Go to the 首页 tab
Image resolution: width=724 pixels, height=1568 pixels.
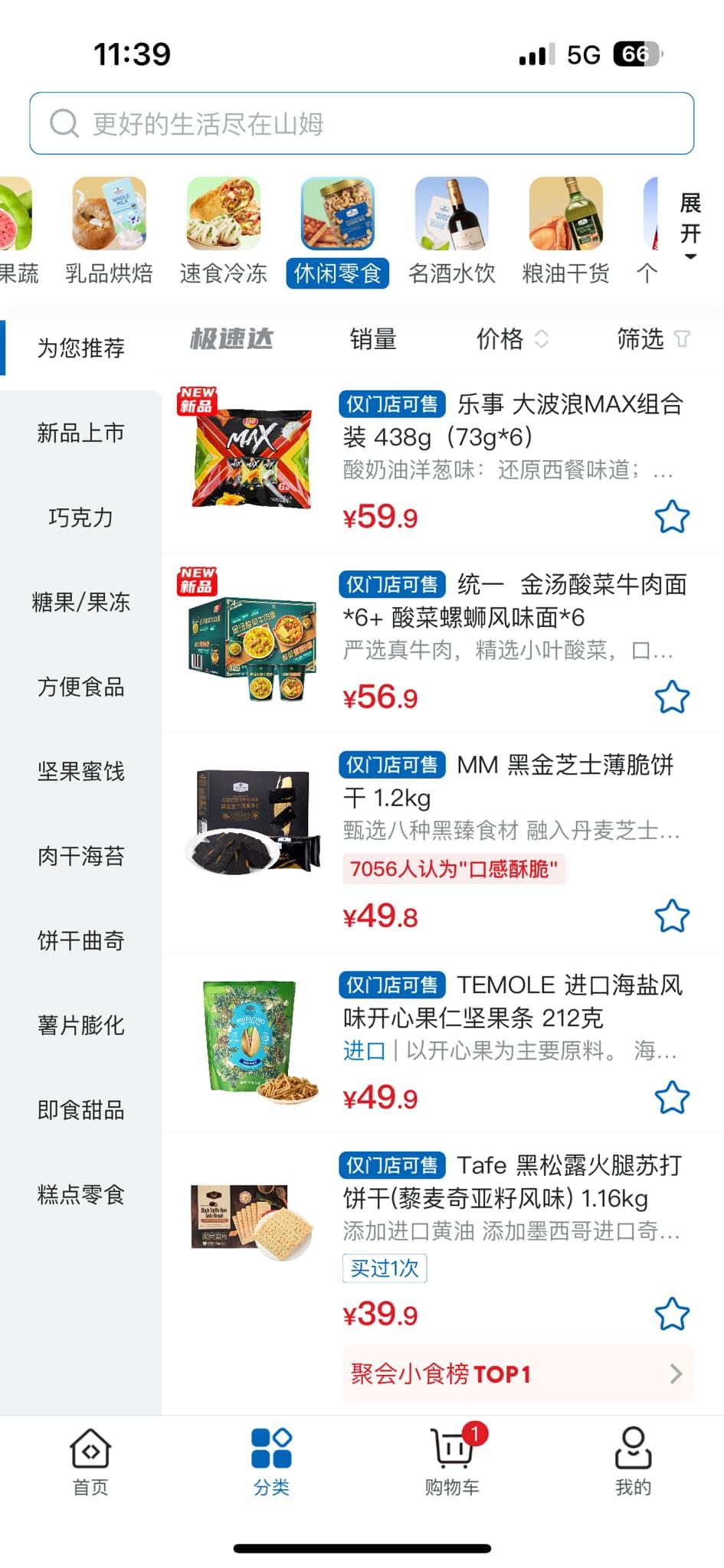(x=90, y=1462)
